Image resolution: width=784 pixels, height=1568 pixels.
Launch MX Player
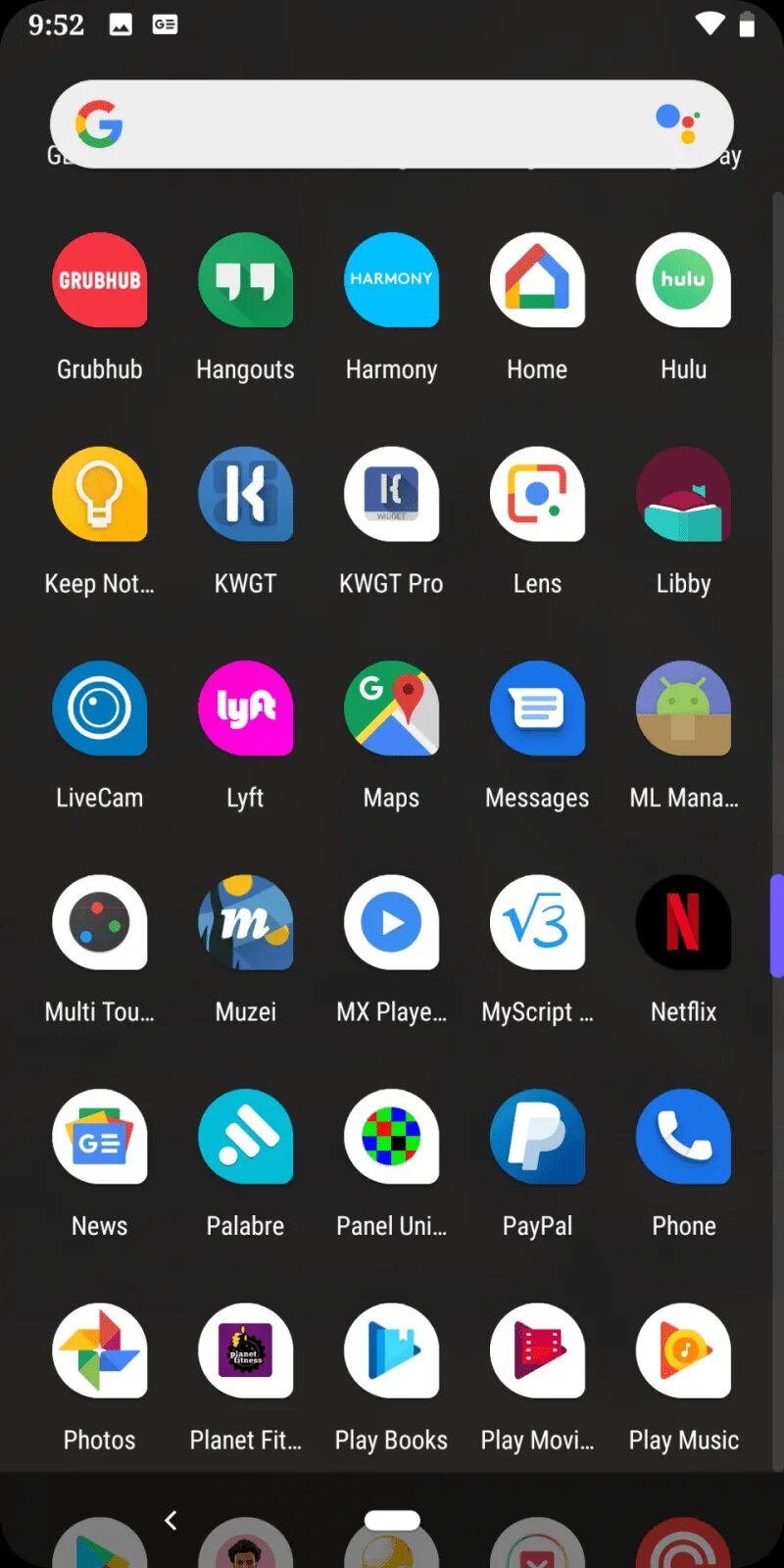tap(391, 922)
